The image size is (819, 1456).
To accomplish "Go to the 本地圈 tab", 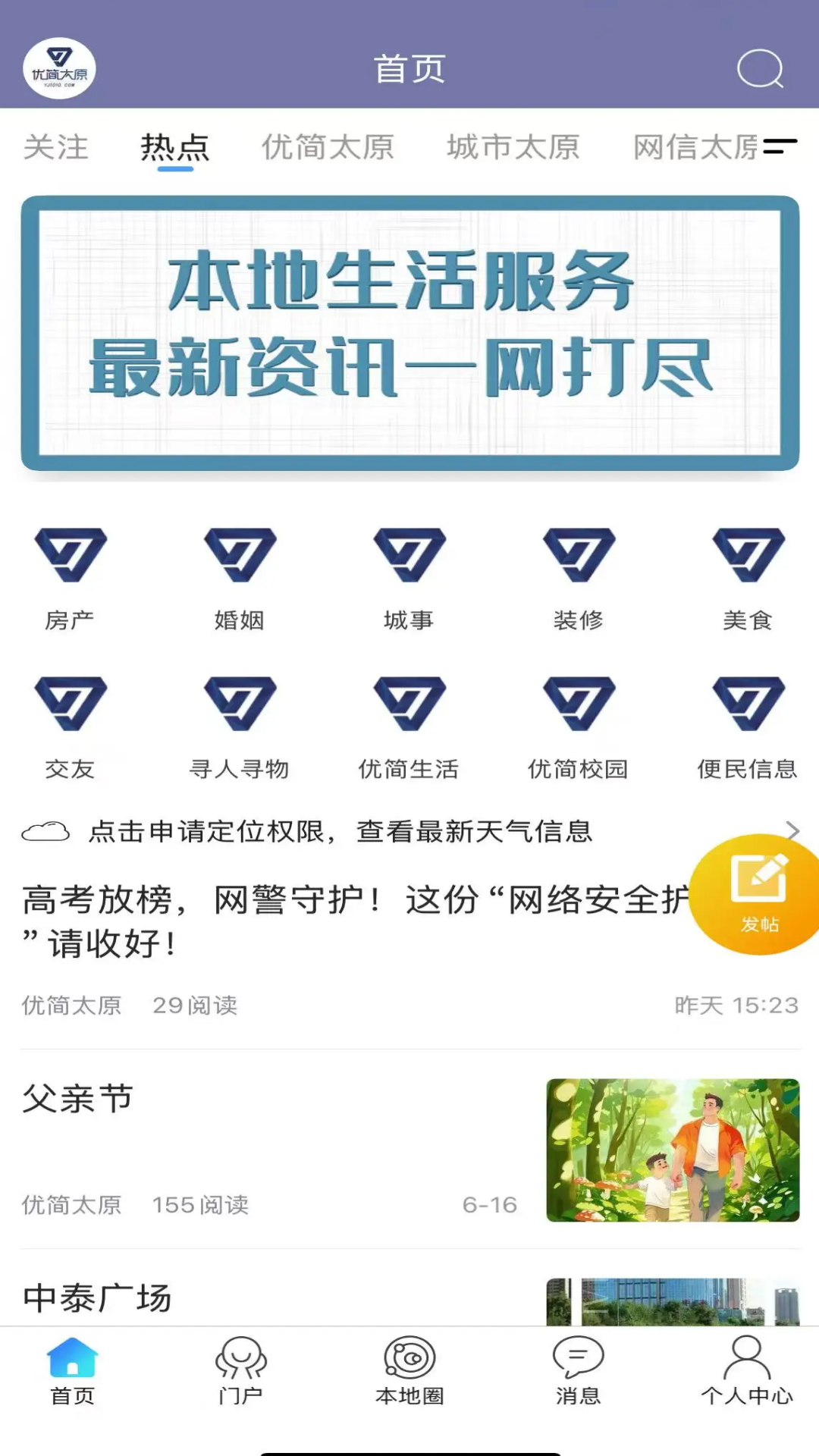I will (x=409, y=1370).
